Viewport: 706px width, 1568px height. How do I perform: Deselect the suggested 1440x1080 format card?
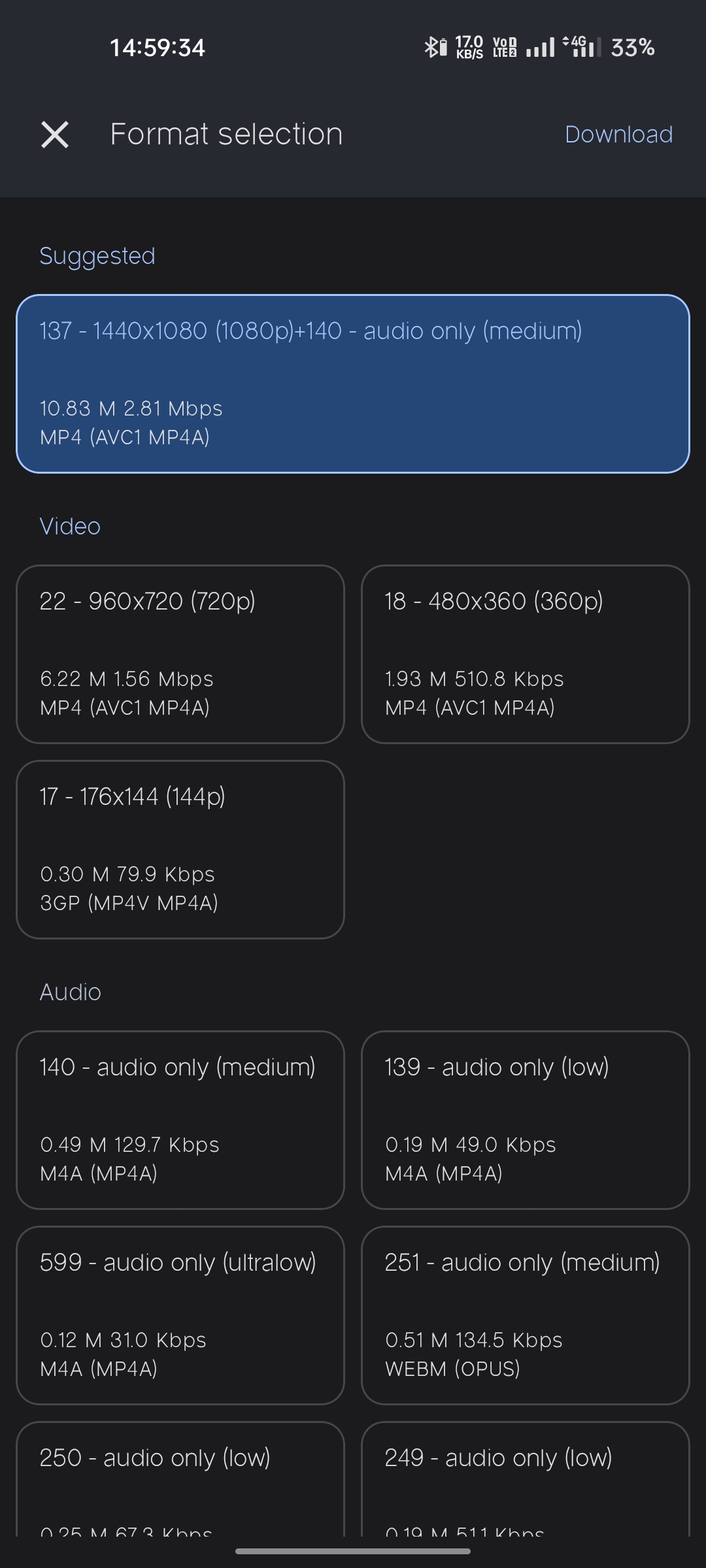point(353,384)
